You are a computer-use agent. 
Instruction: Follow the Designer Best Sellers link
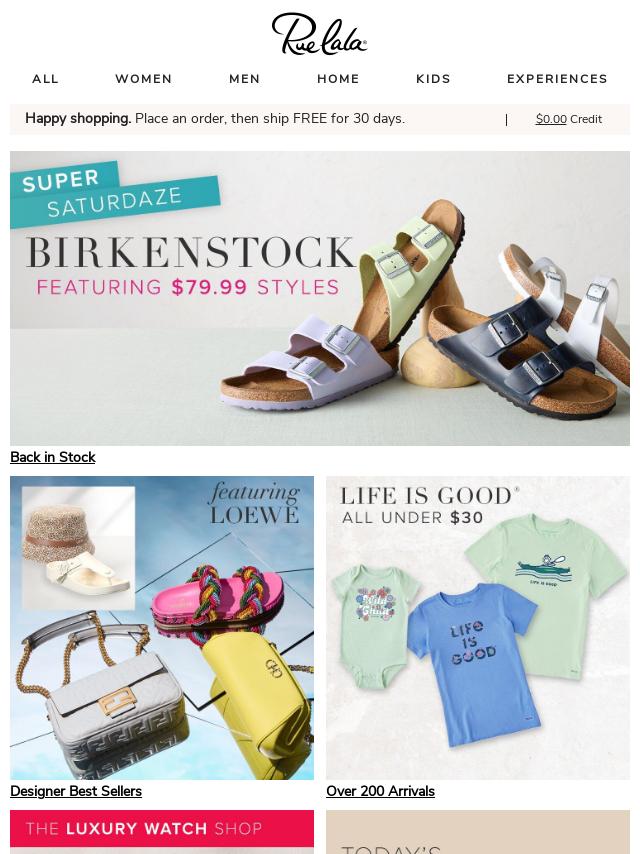(76, 791)
